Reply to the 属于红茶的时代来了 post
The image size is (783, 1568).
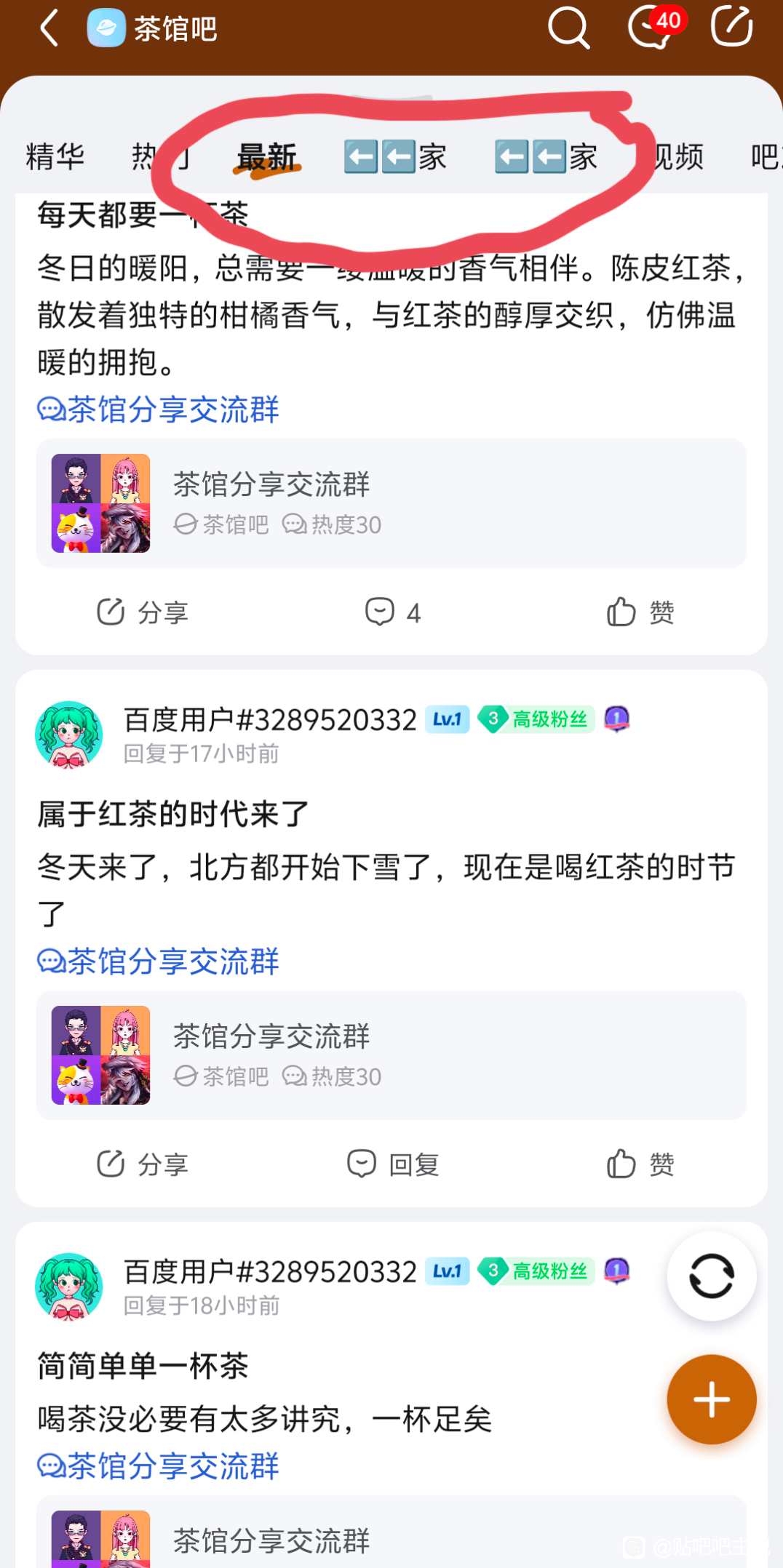coord(393,1164)
